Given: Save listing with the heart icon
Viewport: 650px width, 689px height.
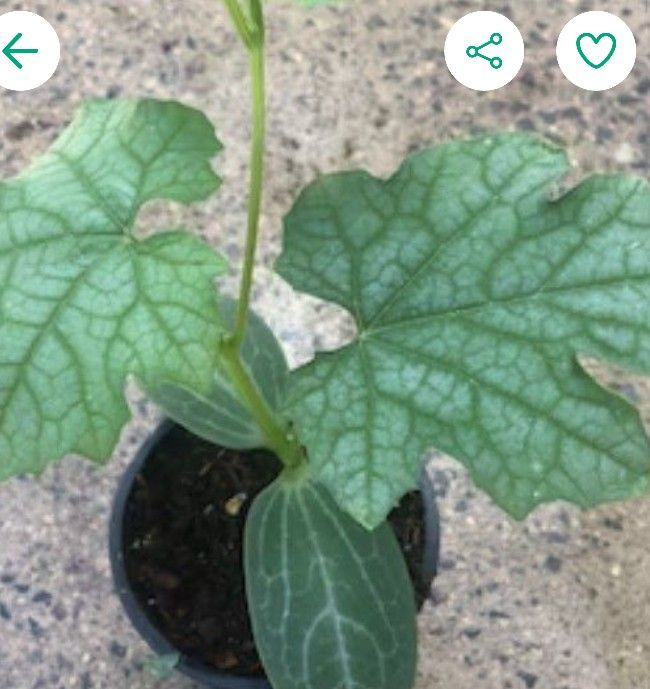Looking at the screenshot, I should click(596, 51).
